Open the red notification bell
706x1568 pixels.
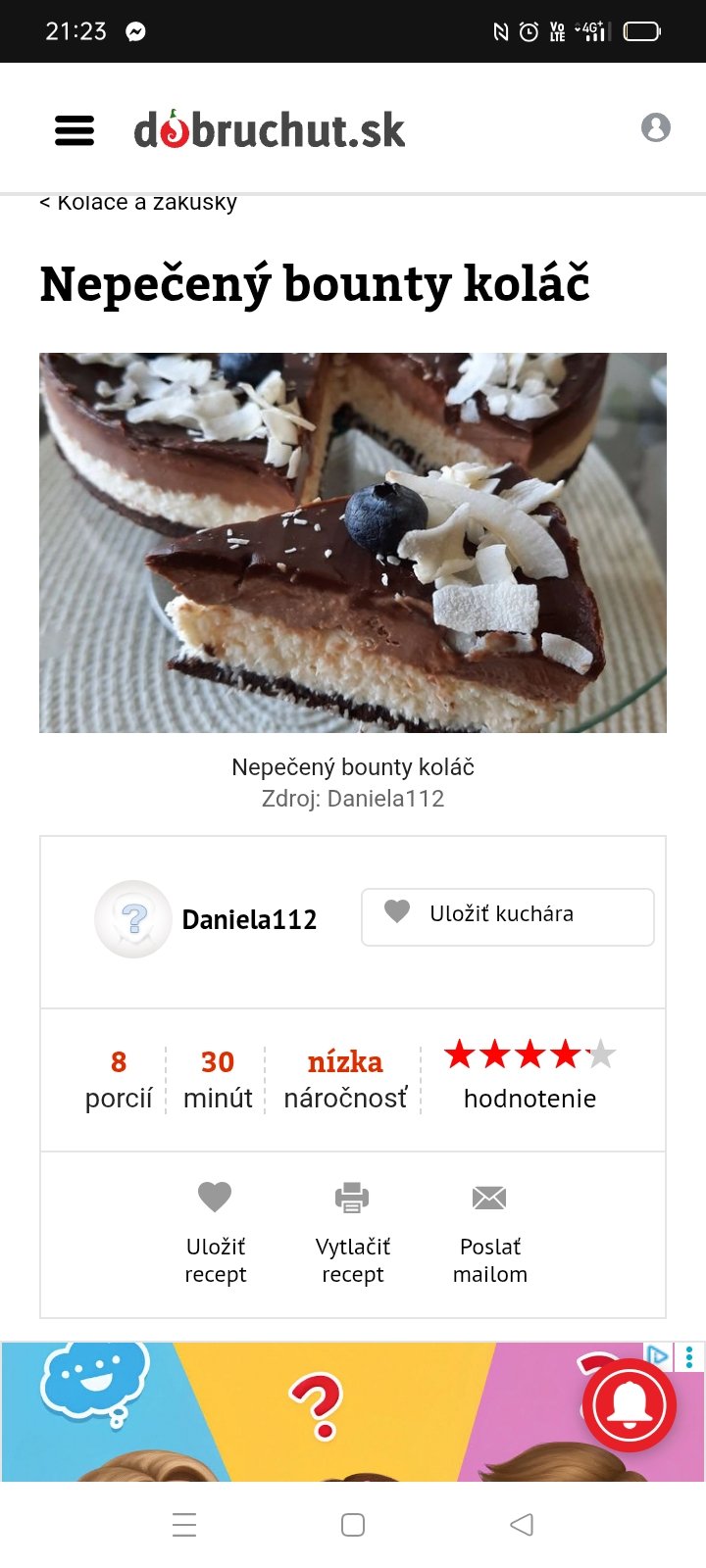tap(630, 1404)
